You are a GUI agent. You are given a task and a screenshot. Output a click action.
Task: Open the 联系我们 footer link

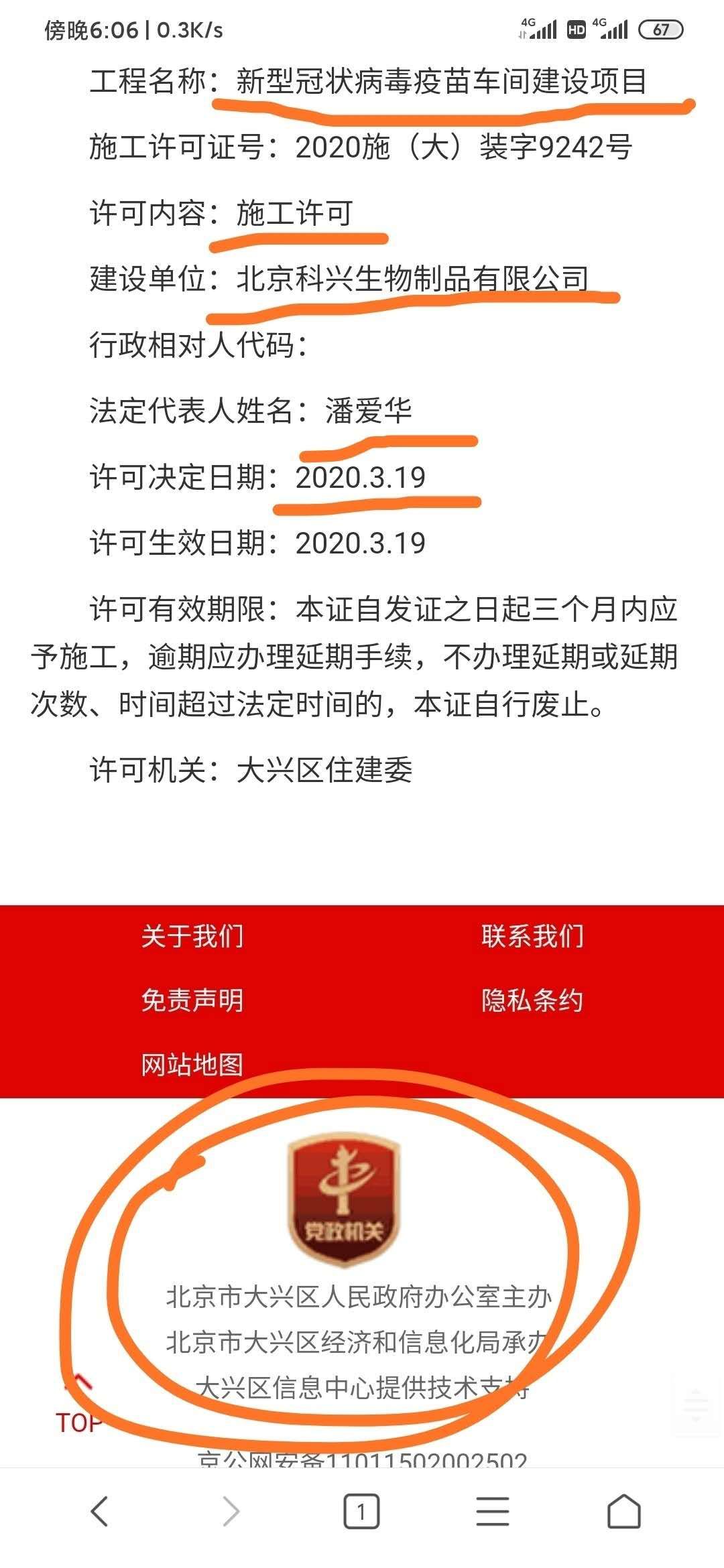point(532,936)
